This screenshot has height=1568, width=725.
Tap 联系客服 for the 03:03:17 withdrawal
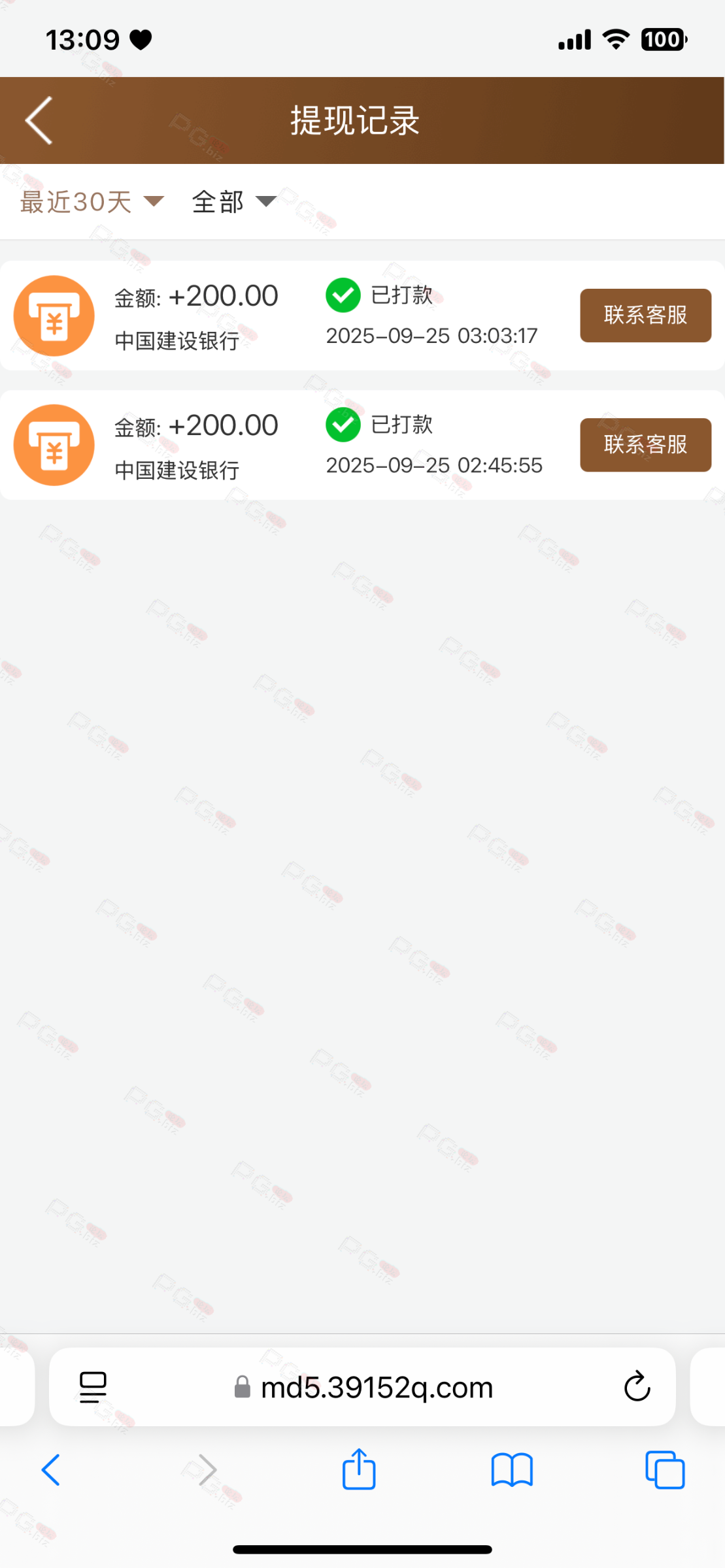point(645,316)
